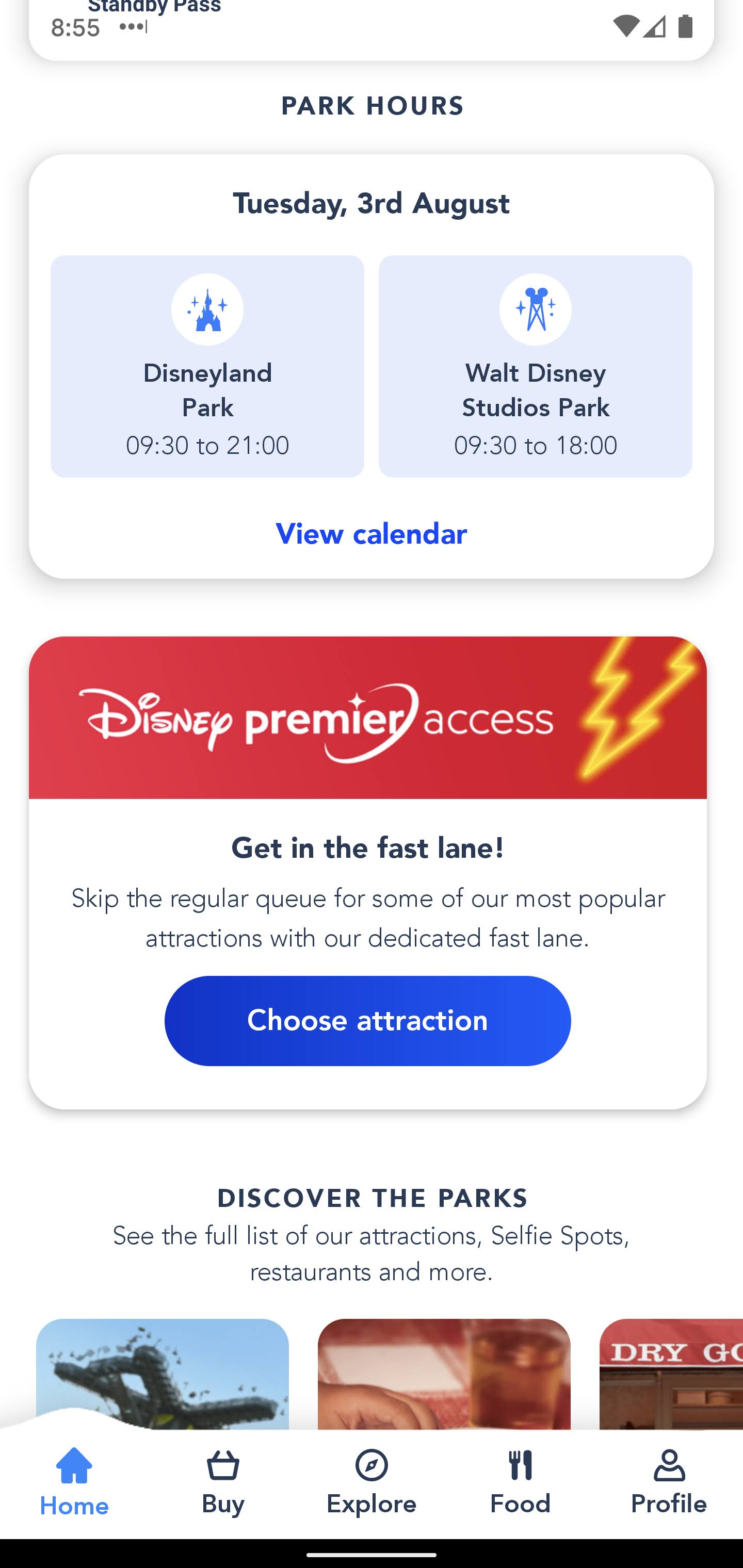The width and height of the screenshot is (743, 1568).
Task: Tap the View calendar link
Action: (x=371, y=534)
